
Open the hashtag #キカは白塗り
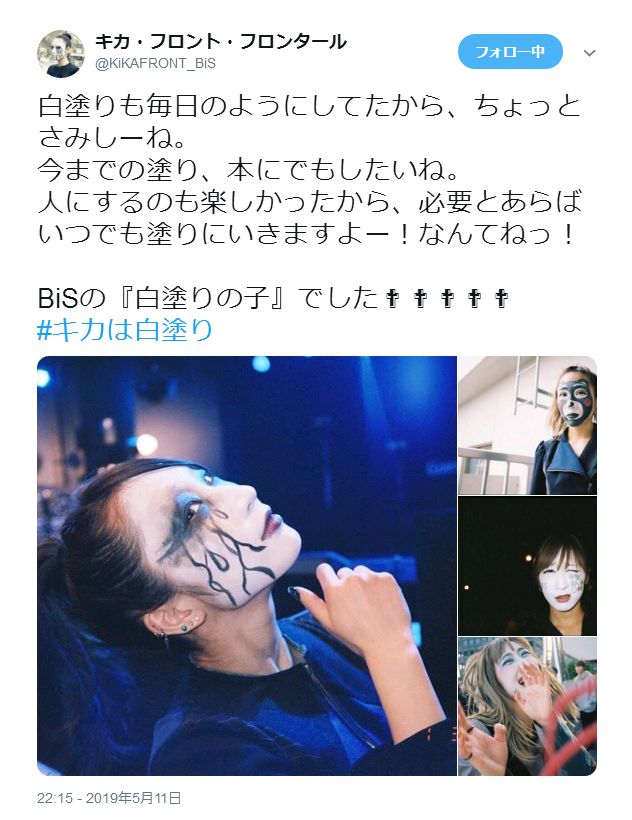coord(125,331)
